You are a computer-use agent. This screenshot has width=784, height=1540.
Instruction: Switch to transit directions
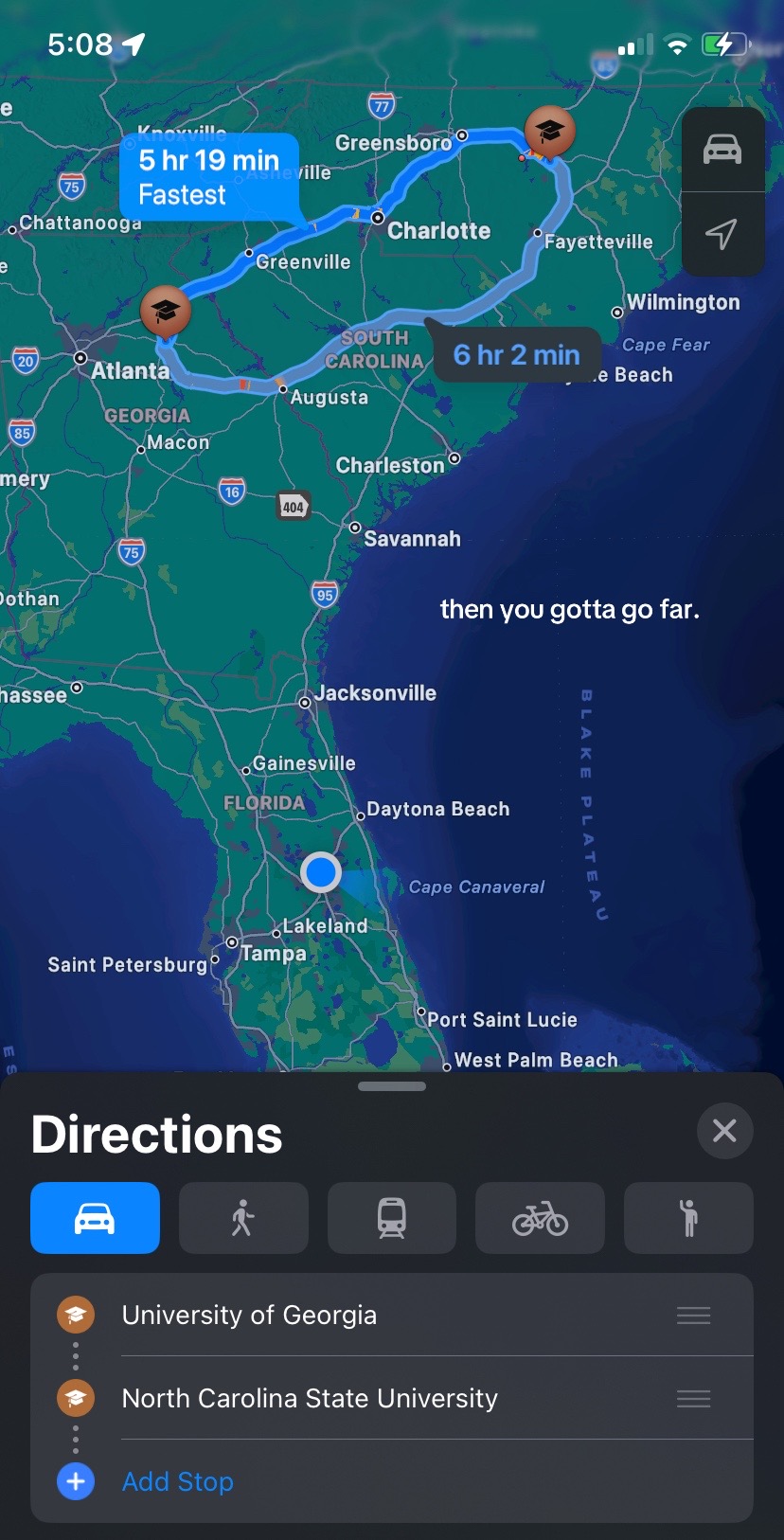(392, 1218)
